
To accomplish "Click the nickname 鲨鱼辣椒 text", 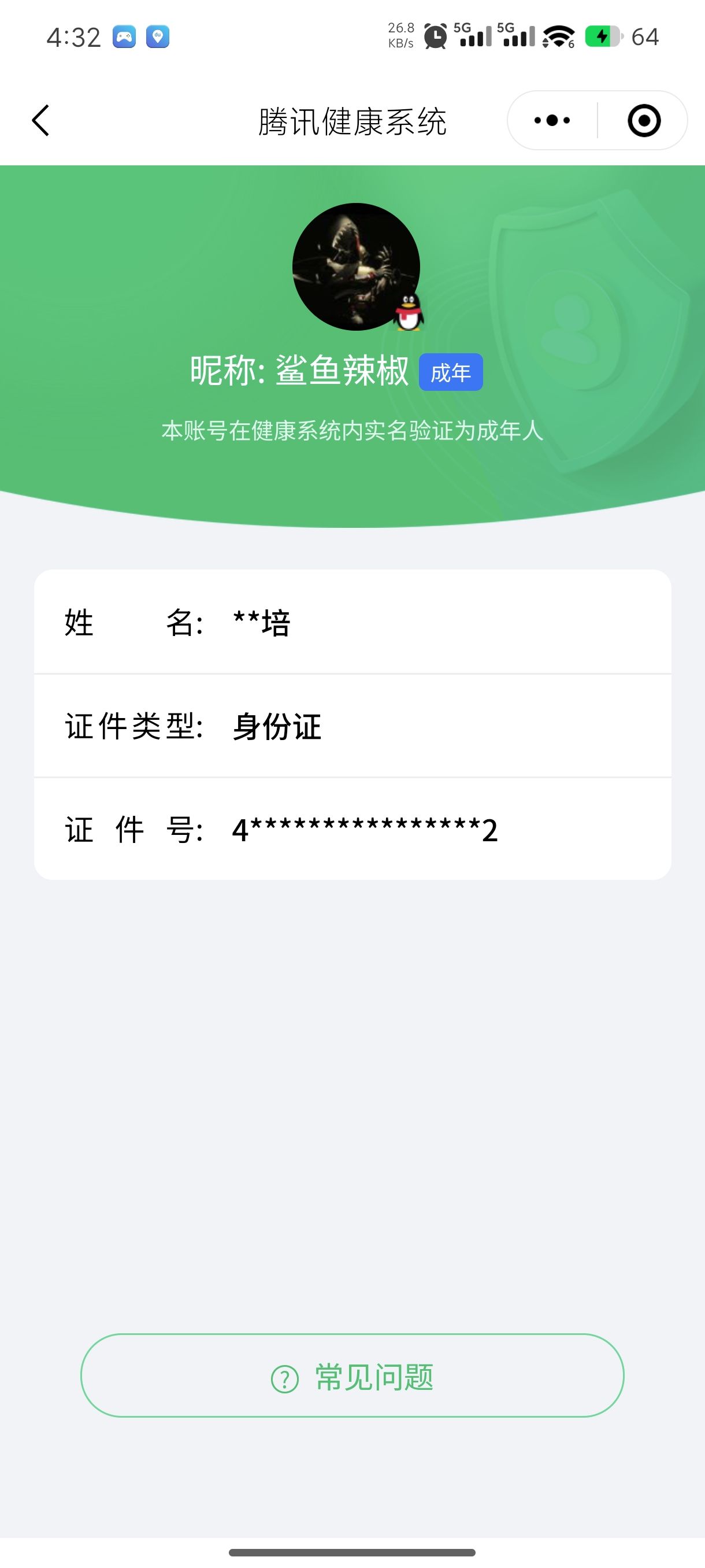I will pos(343,371).
